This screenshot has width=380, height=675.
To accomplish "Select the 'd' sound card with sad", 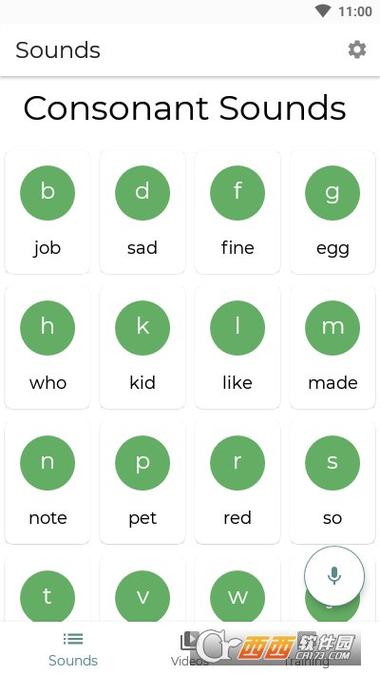I will 142,212.
